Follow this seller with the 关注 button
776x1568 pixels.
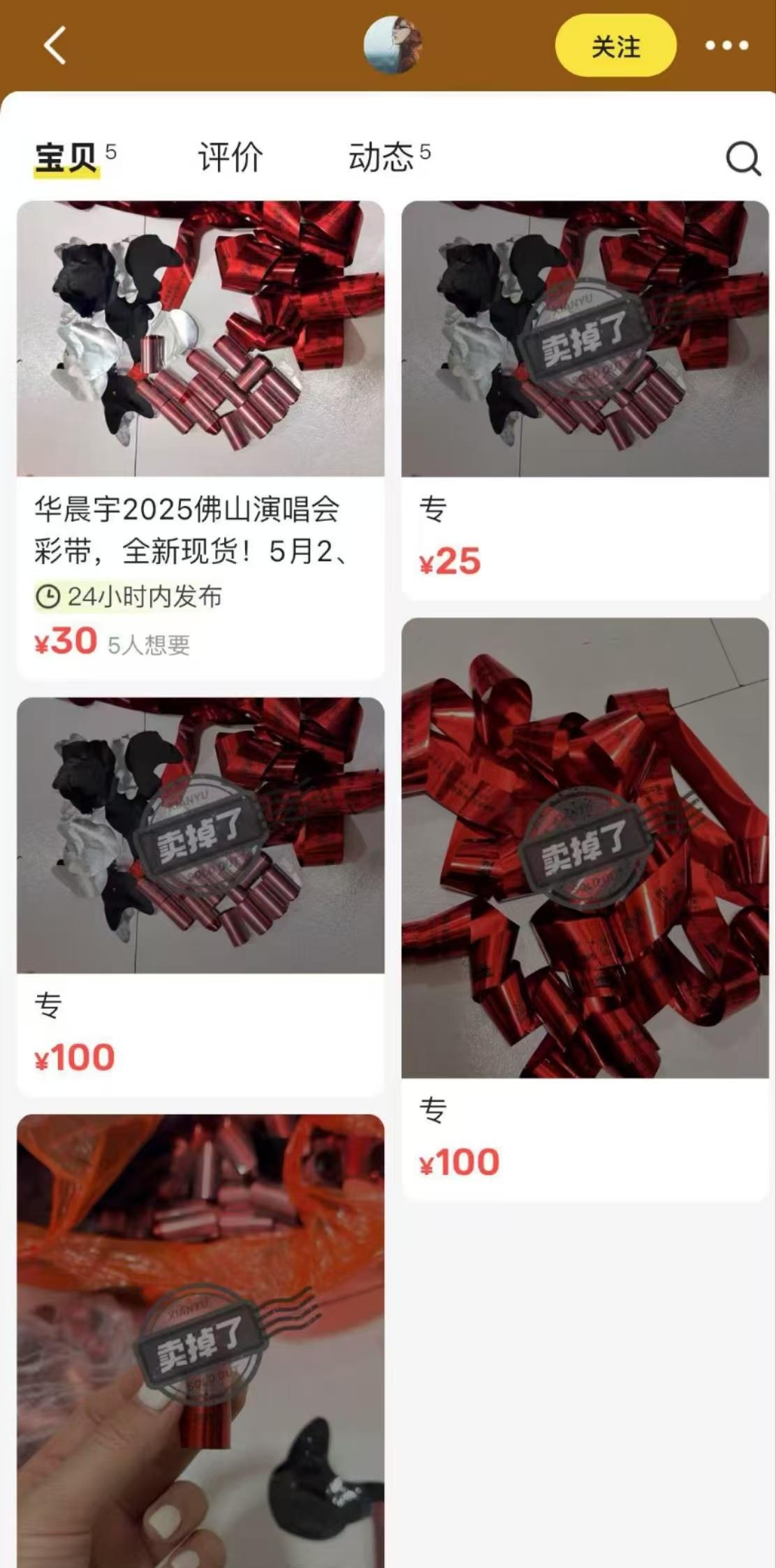click(615, 46)
